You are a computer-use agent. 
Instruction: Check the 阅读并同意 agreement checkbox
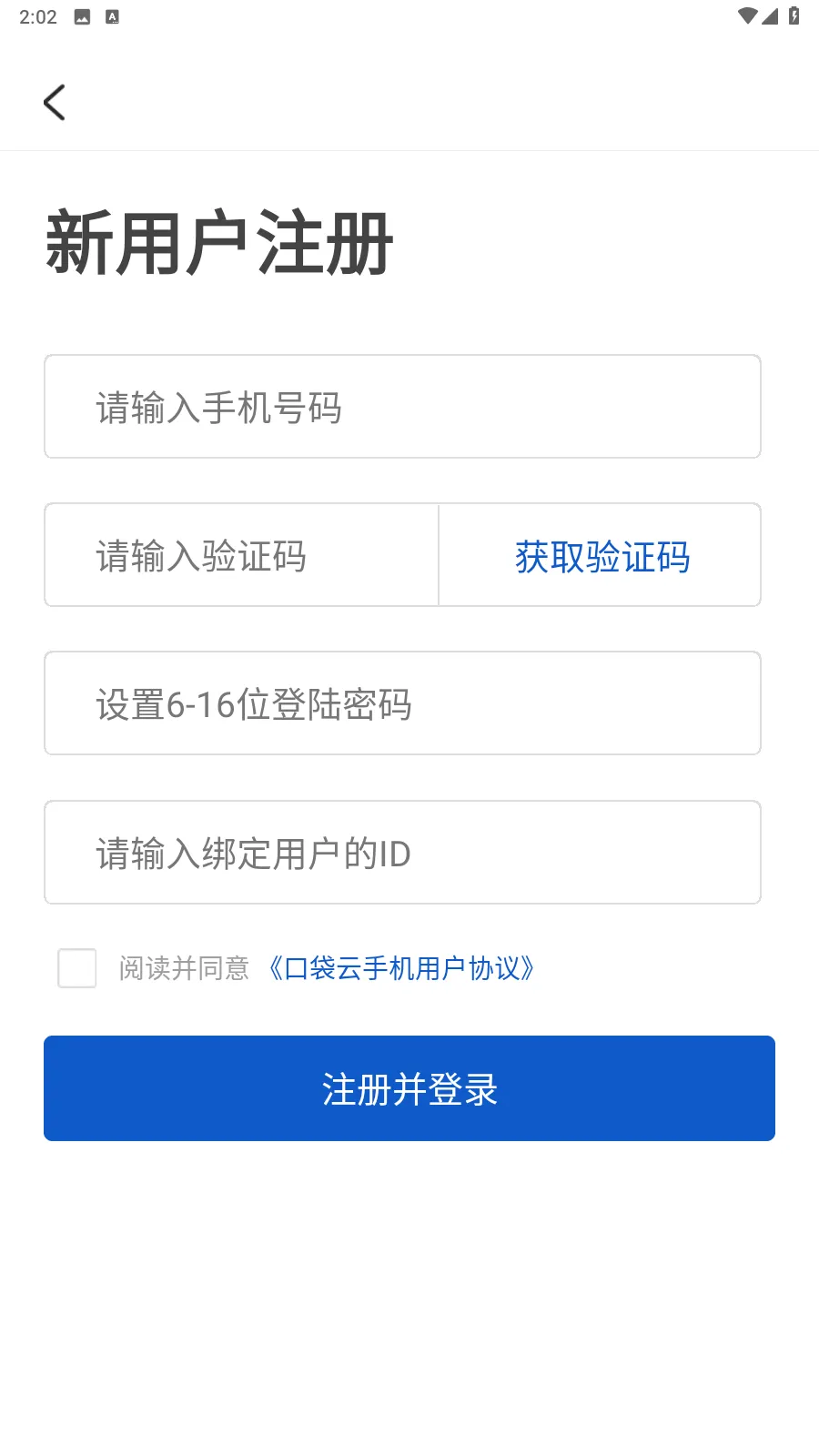[77, 968]
